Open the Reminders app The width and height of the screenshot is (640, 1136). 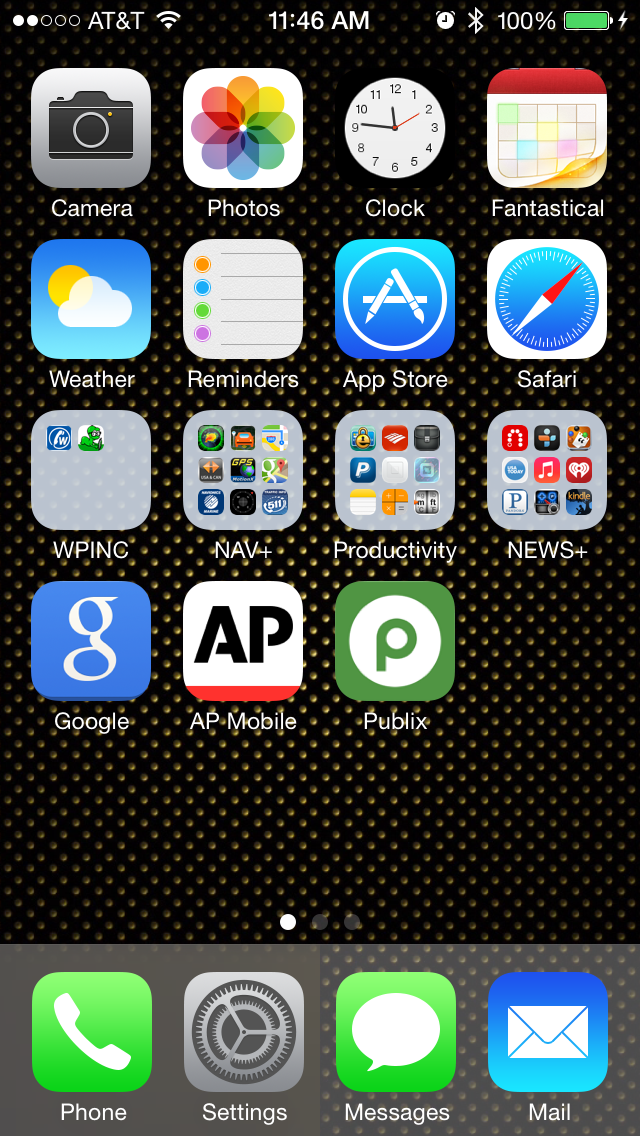[243, 299]
